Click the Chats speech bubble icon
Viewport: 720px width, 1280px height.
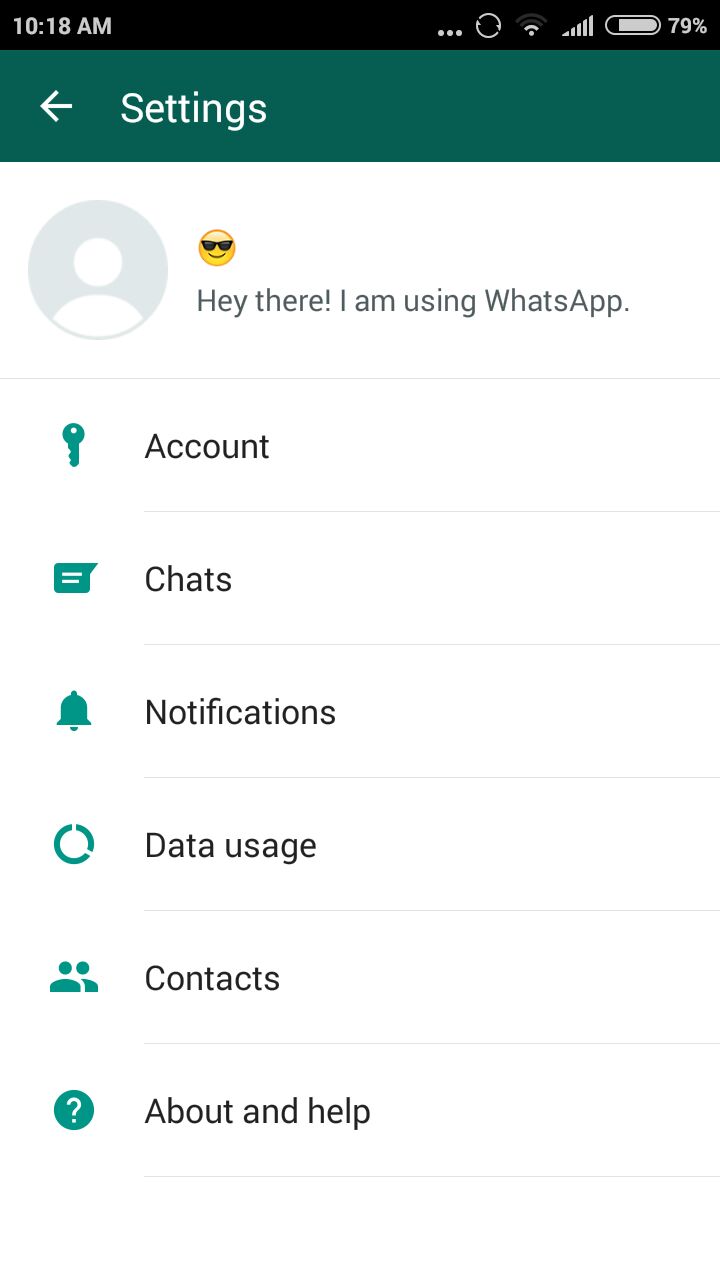pyautogui.click(x=74, y=578)
